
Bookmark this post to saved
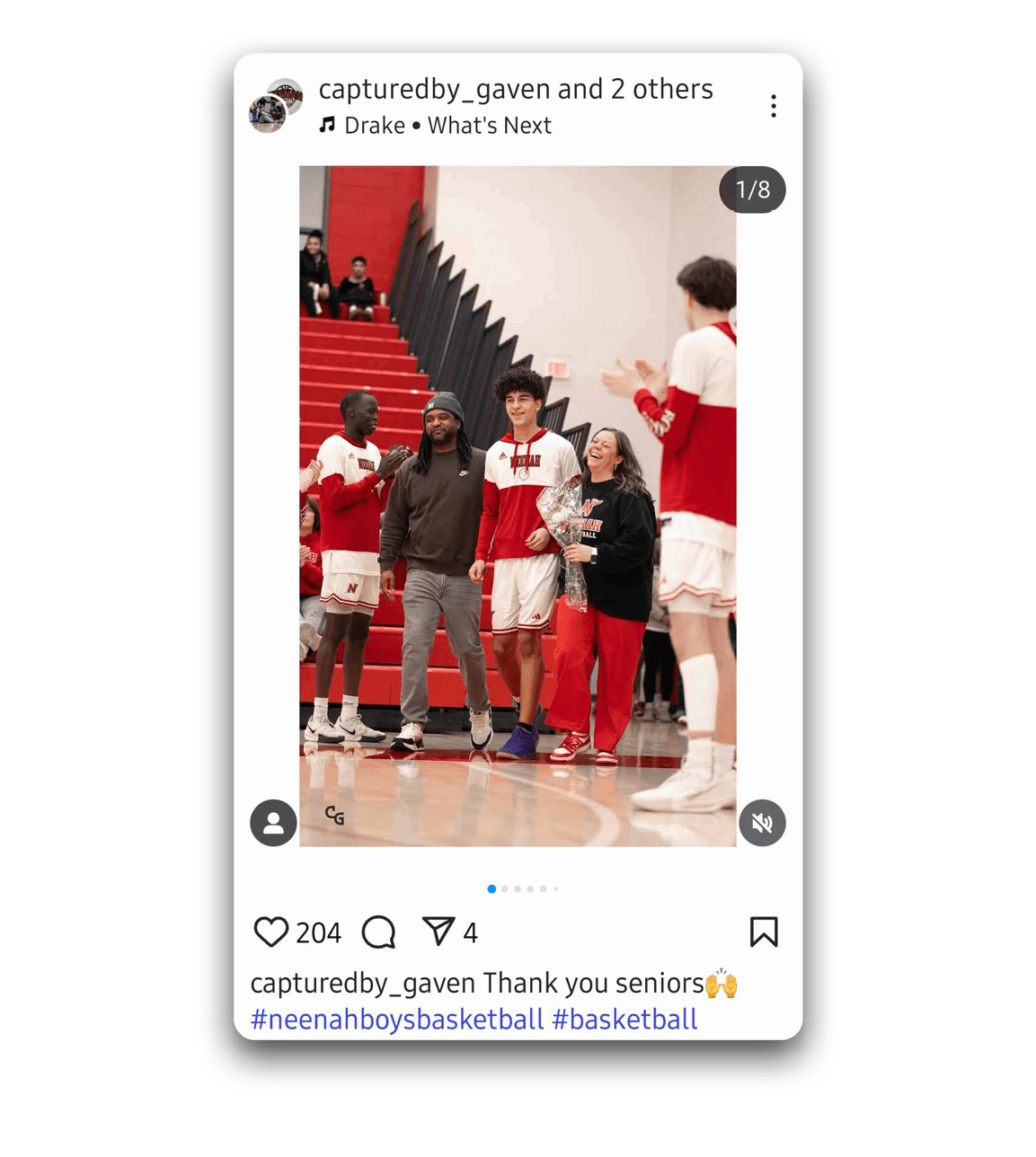764,932
